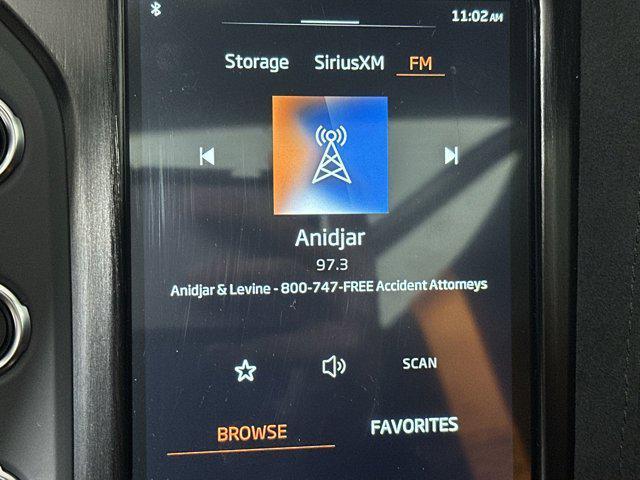Select the FM source tab
Viewport: 640px width, 480px height.
[420, 63]
